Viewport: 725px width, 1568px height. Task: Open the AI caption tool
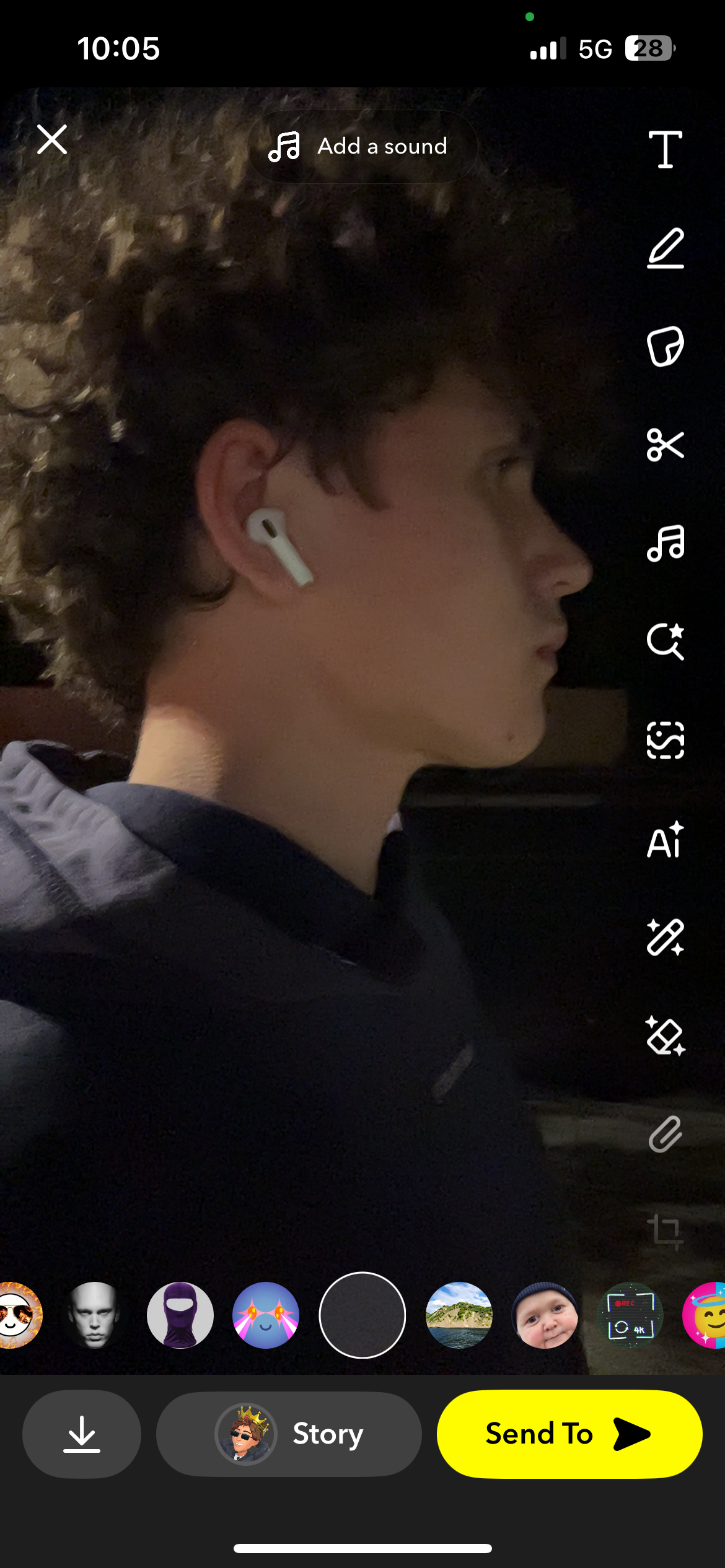666,839
